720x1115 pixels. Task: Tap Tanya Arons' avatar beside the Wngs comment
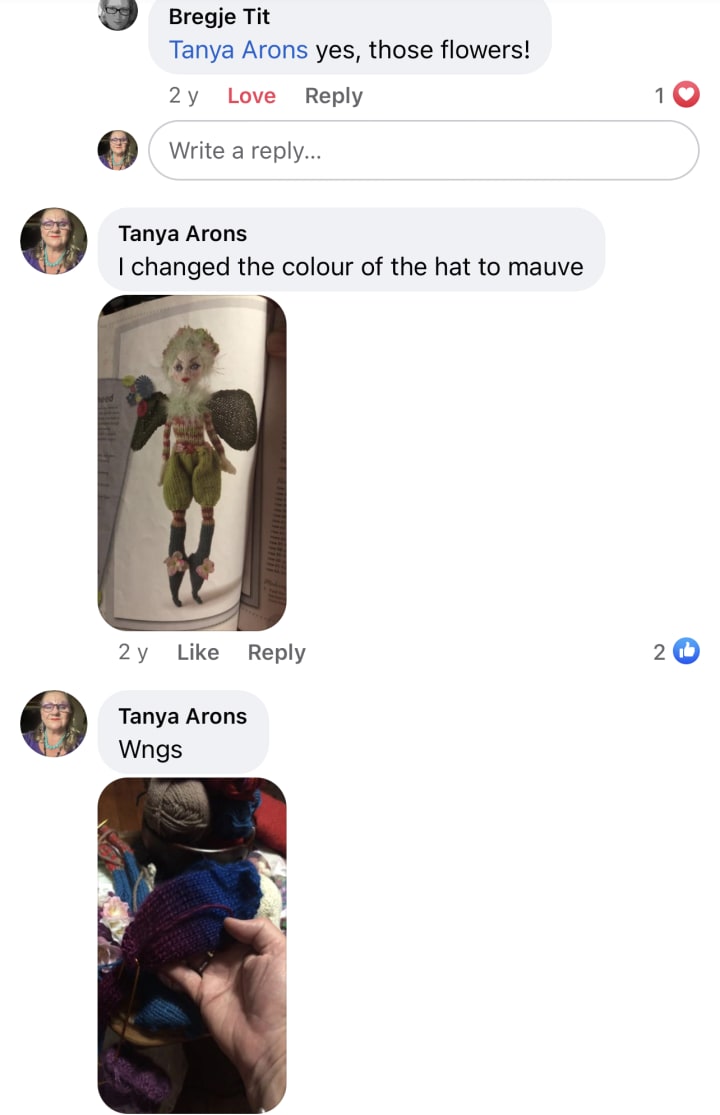[54, 723]
